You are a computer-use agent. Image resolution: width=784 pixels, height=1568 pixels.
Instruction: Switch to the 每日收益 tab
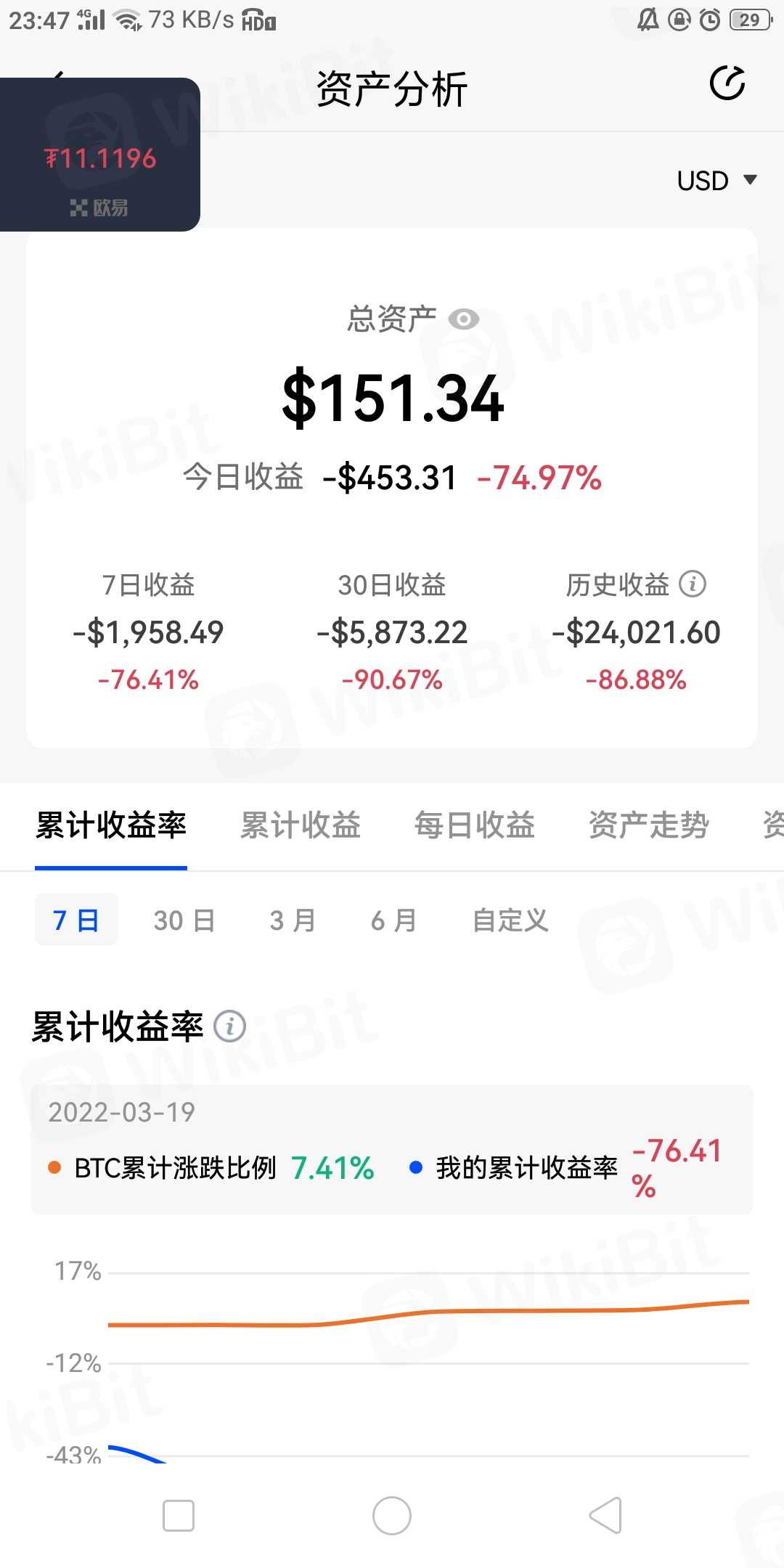[475, 825]
